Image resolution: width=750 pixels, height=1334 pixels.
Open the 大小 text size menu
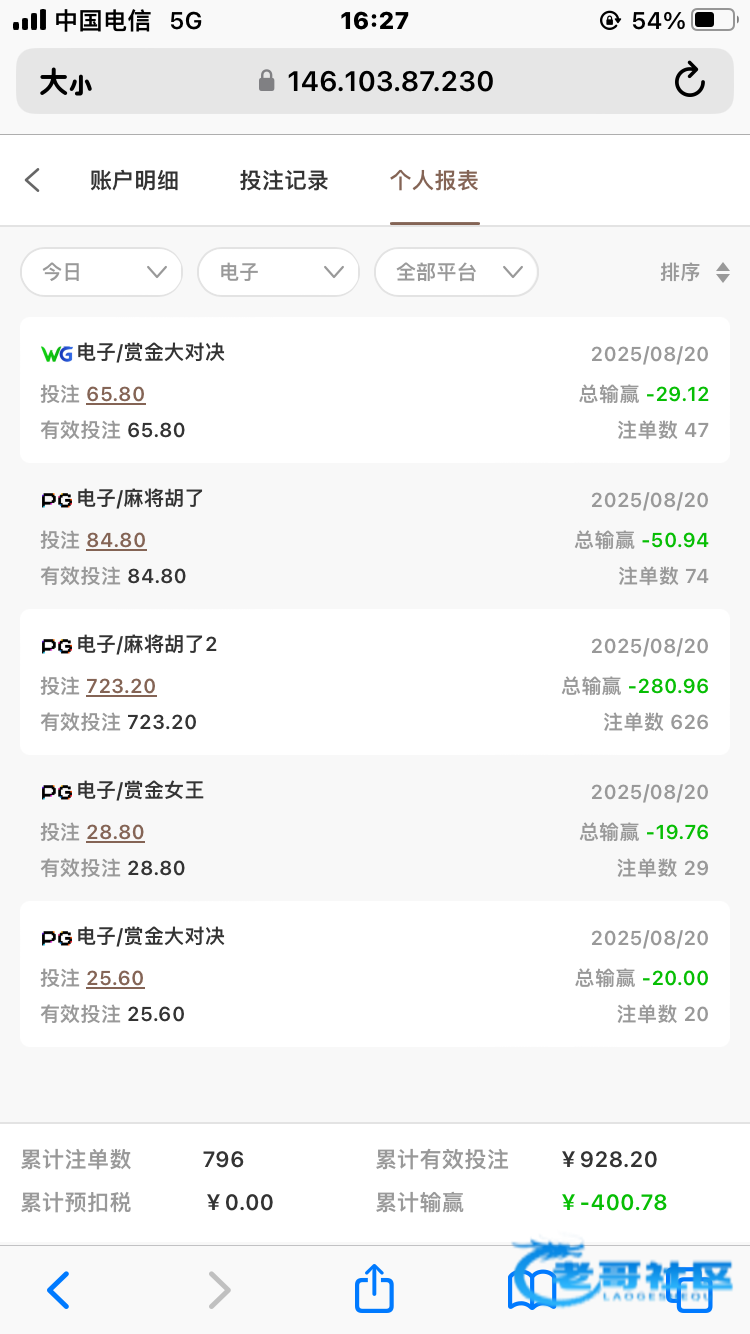click(66, 82)
